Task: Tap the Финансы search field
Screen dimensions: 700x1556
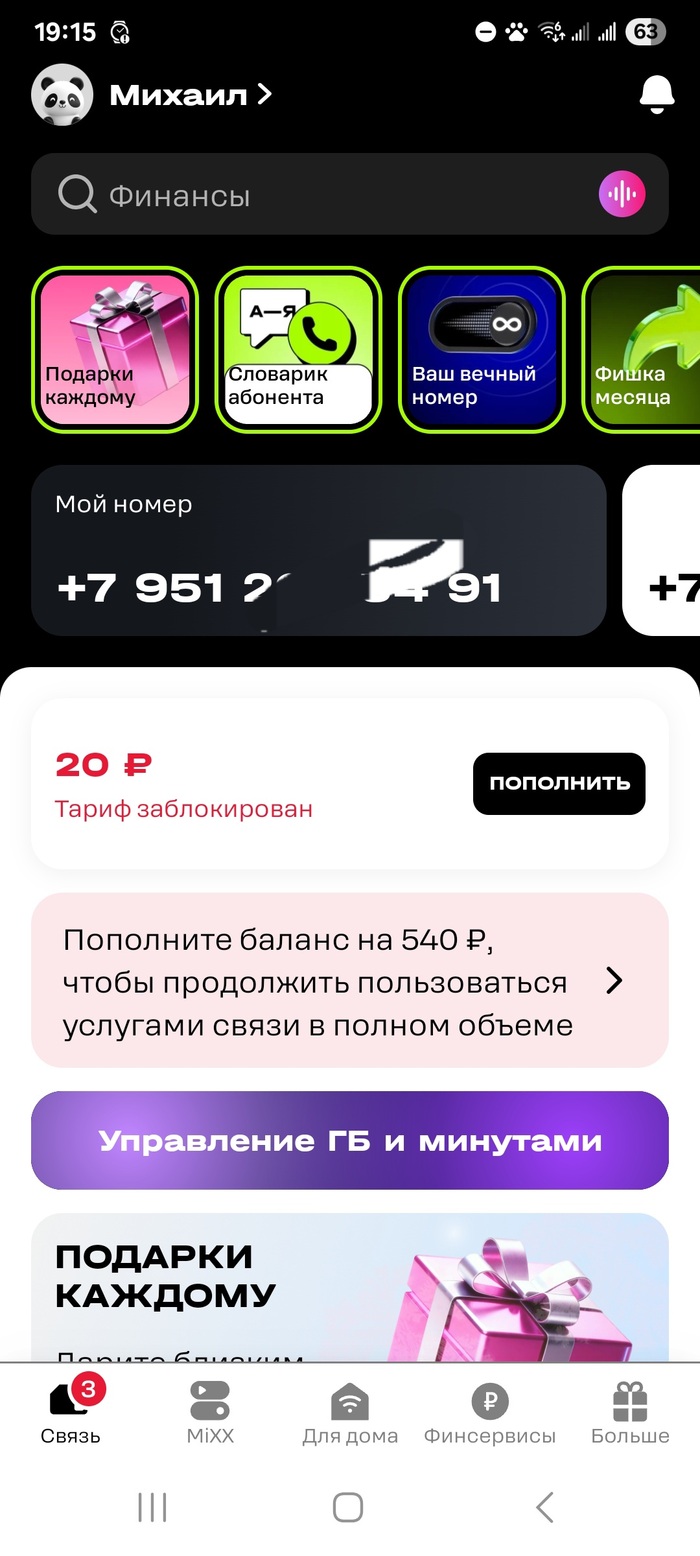Action: (320, 195)
